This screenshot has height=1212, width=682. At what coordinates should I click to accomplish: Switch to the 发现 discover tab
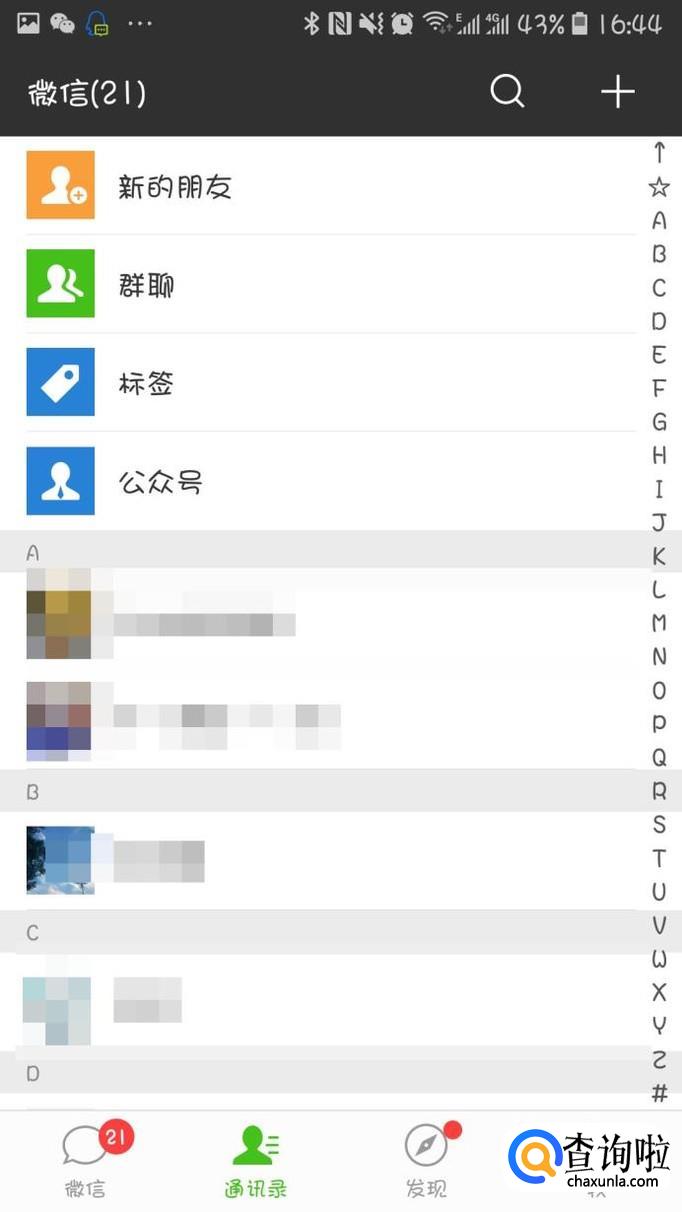pyautogui.click(x=427, y=1160)
